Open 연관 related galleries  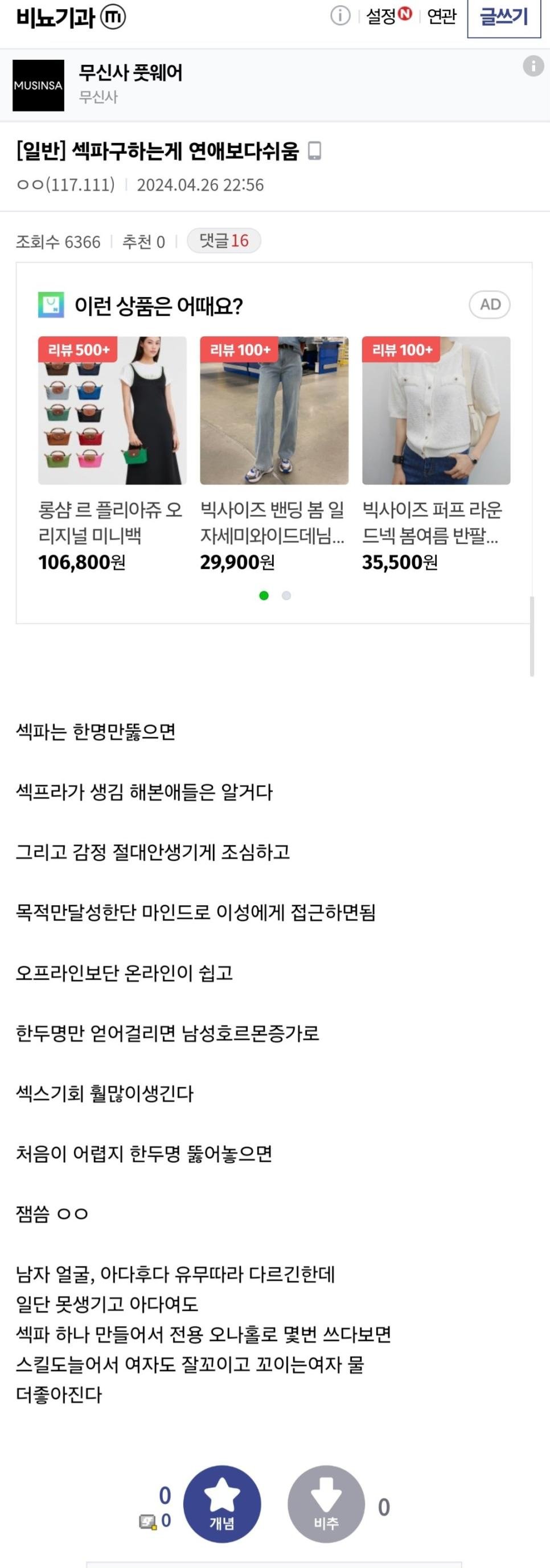click(x=442, y=16)
